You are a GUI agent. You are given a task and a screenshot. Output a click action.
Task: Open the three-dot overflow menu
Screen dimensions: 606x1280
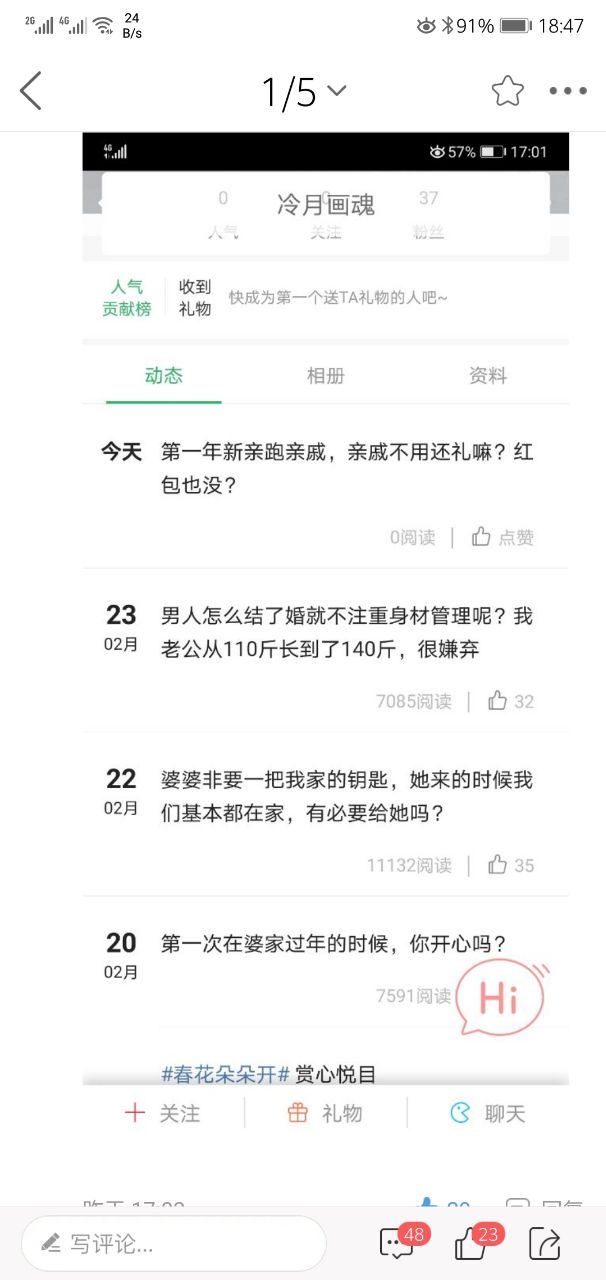pyautogui.click(x=568, y=91)
